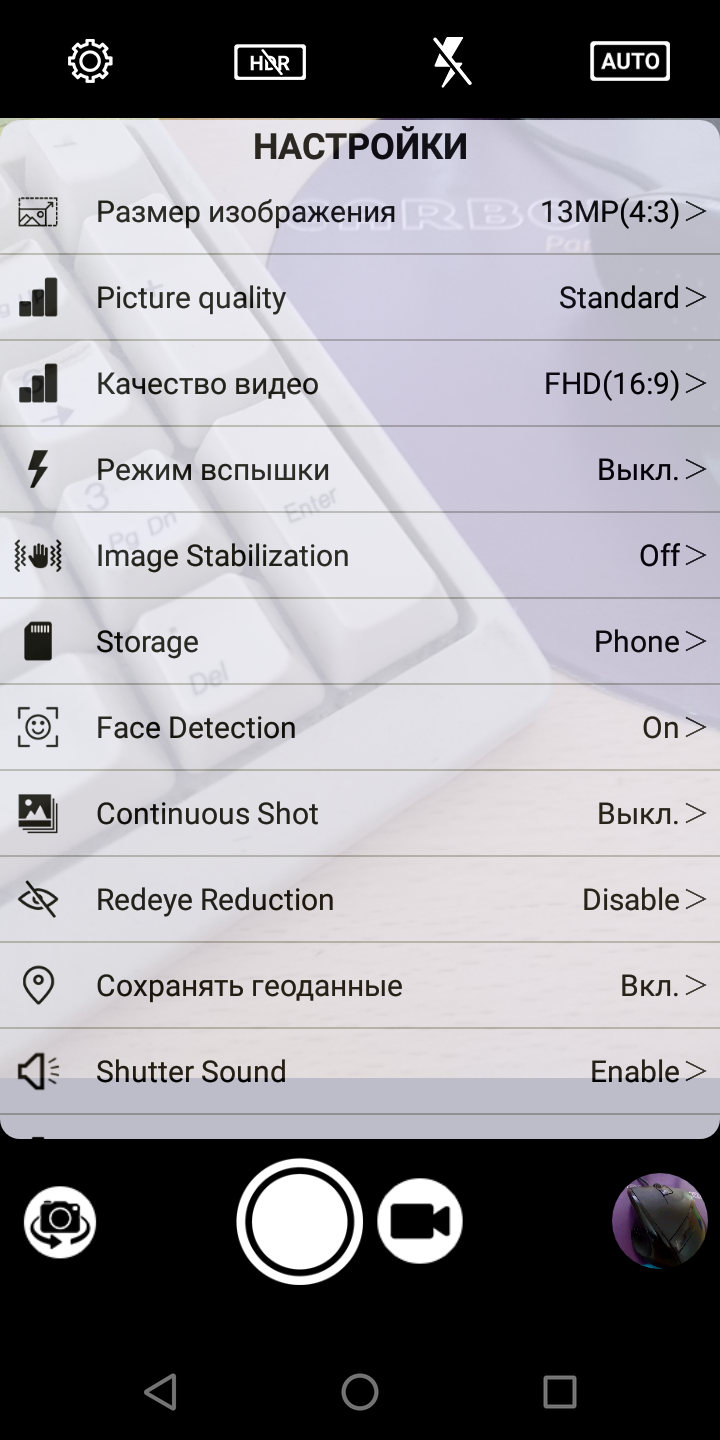Open Continuous Shot option
The width and height of the screenshot is (720, 1440).
360,814
